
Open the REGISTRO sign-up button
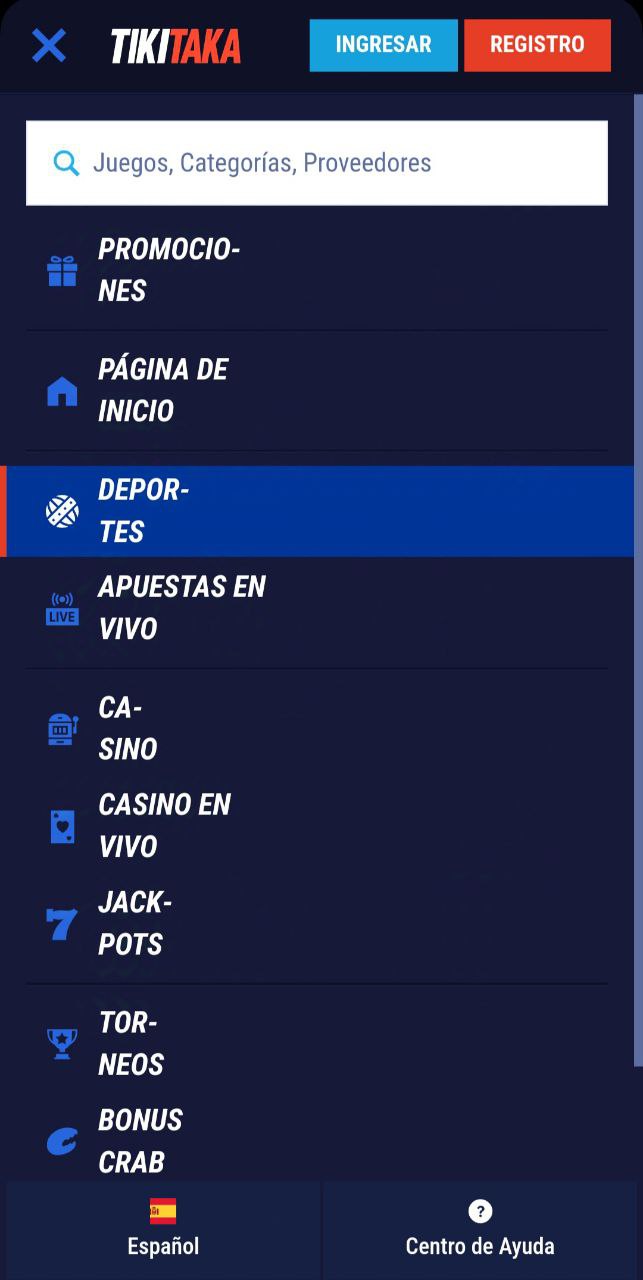tap(537, 45)
